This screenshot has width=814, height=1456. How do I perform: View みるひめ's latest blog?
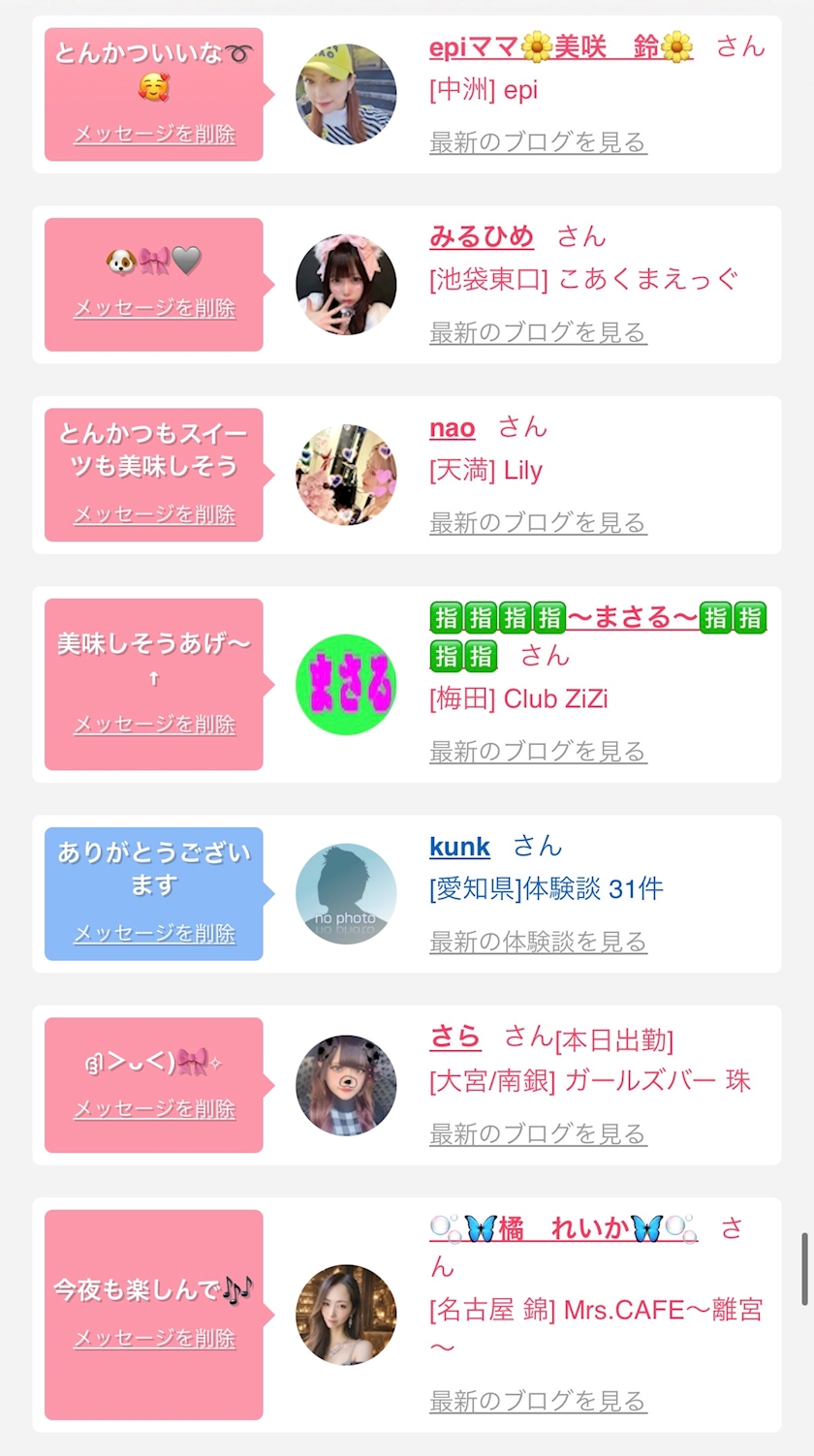tap(538, 332)
